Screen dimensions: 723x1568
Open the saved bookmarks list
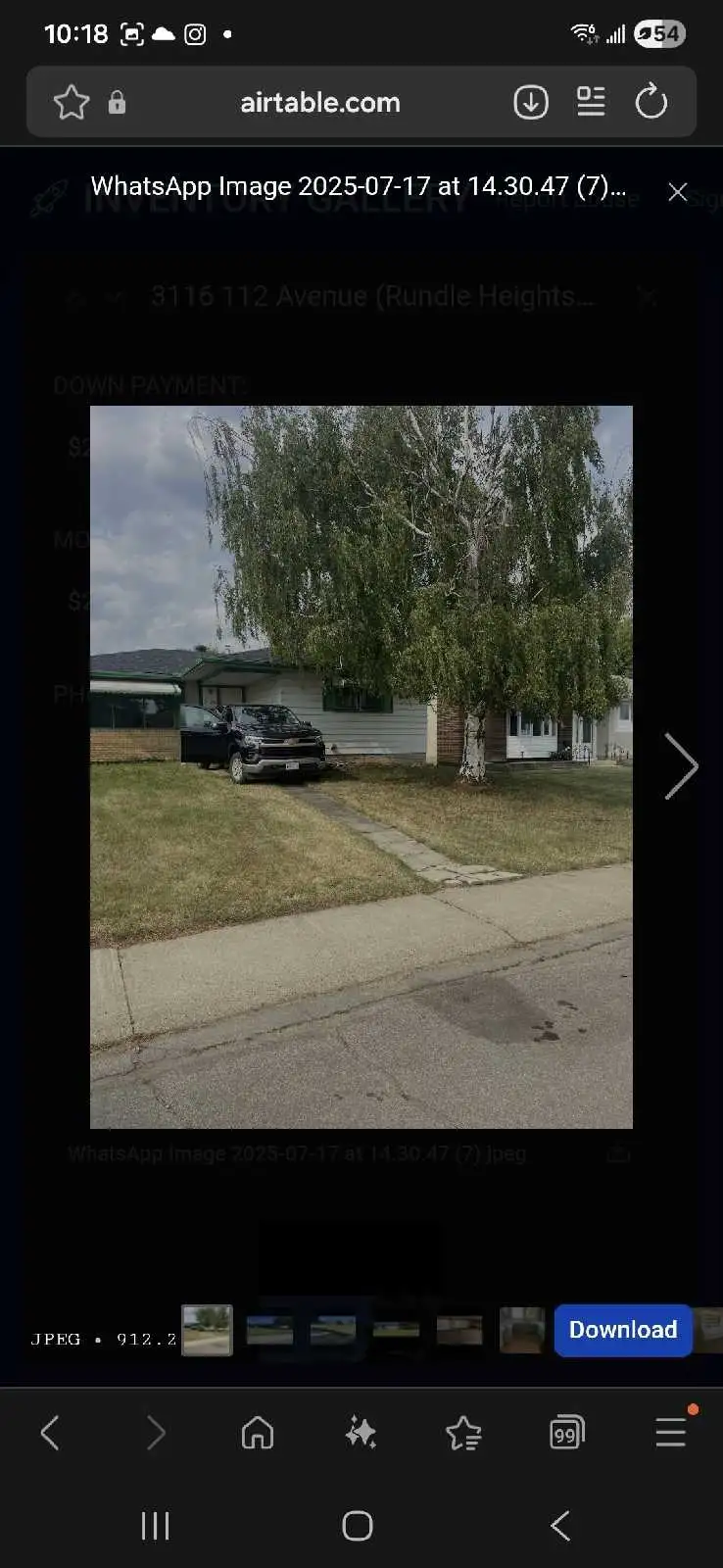click(x=463, y=1433)
